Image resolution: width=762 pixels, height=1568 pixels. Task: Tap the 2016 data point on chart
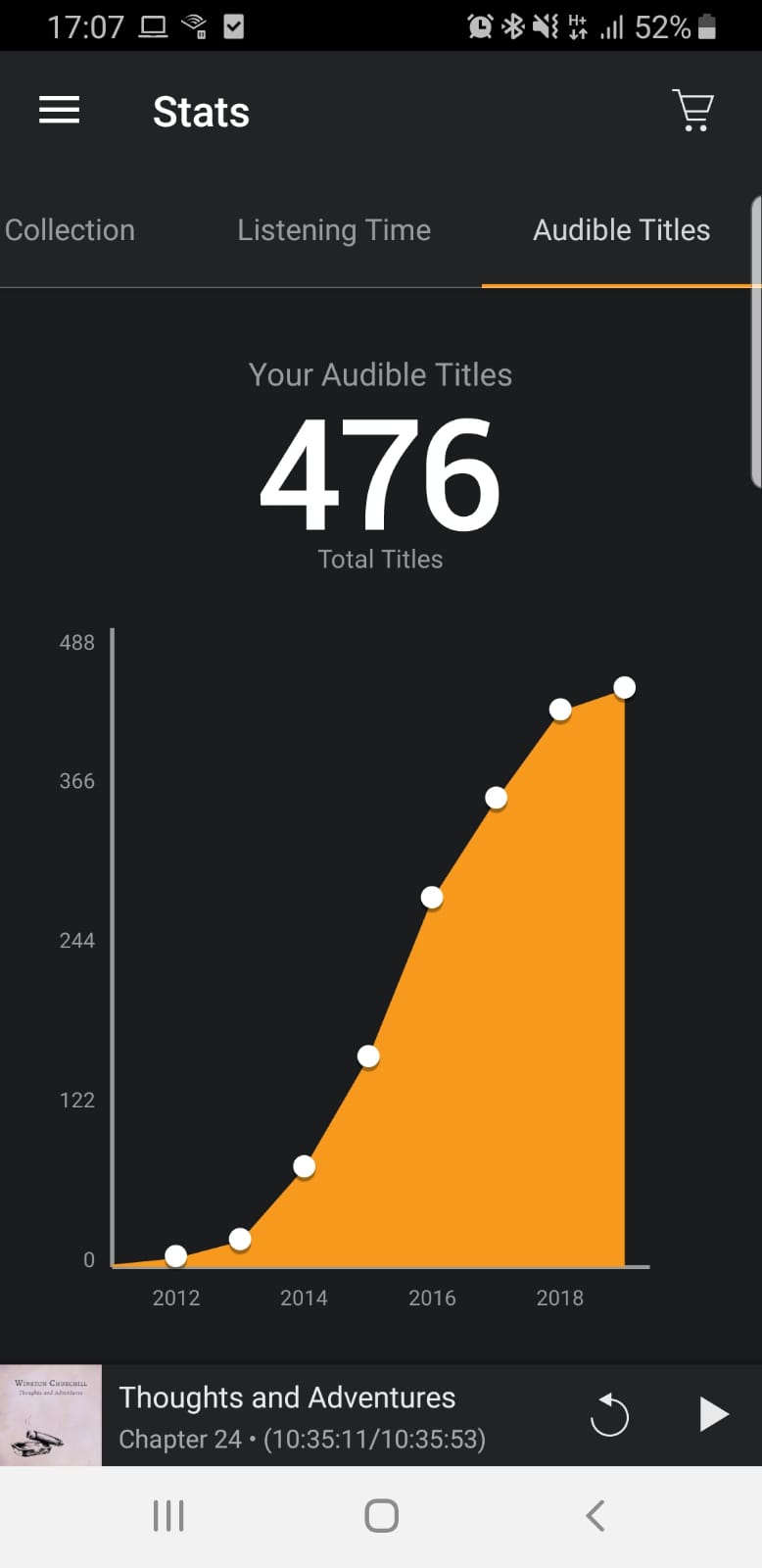tap(432, 897)
